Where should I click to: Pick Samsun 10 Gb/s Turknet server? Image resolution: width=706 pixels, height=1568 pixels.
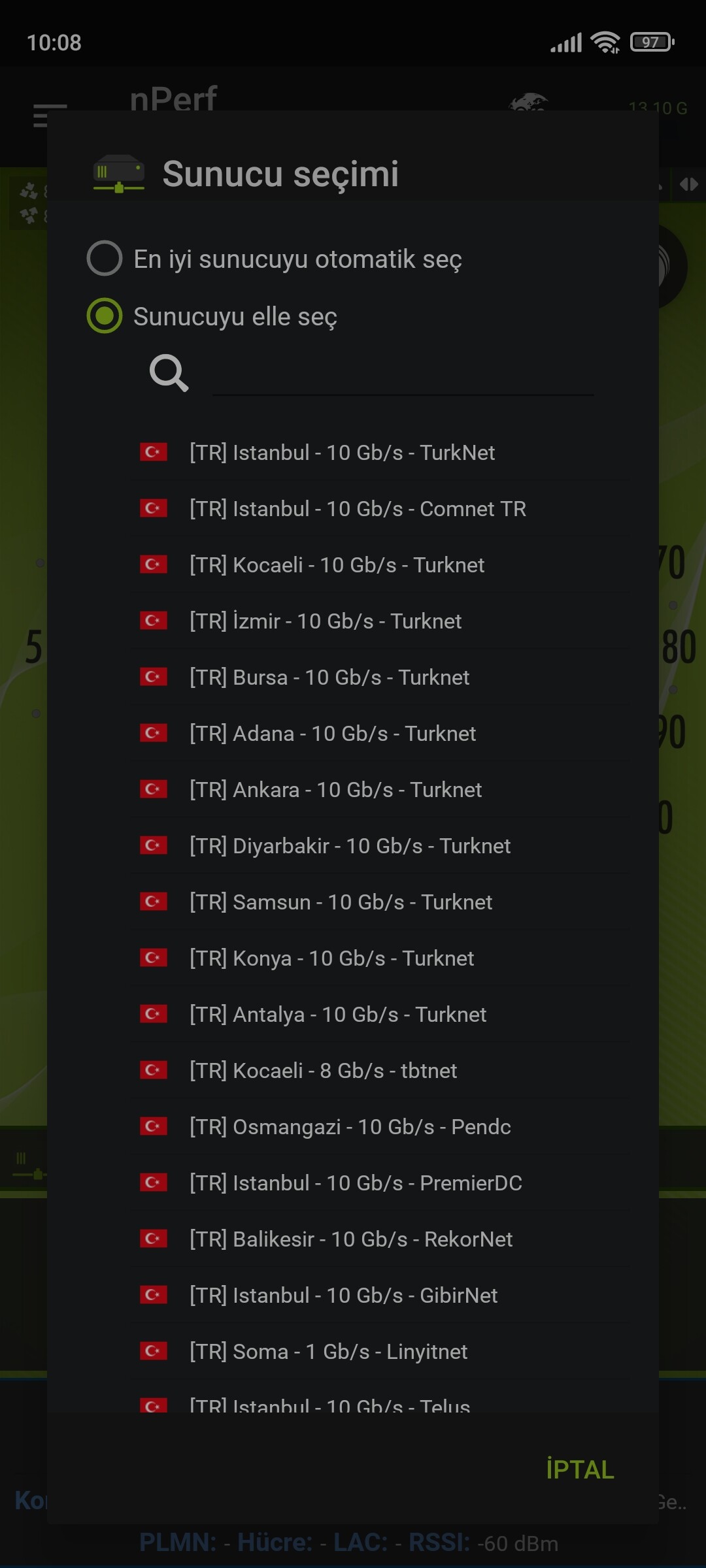pyautogui.click(x=379, y=902)
